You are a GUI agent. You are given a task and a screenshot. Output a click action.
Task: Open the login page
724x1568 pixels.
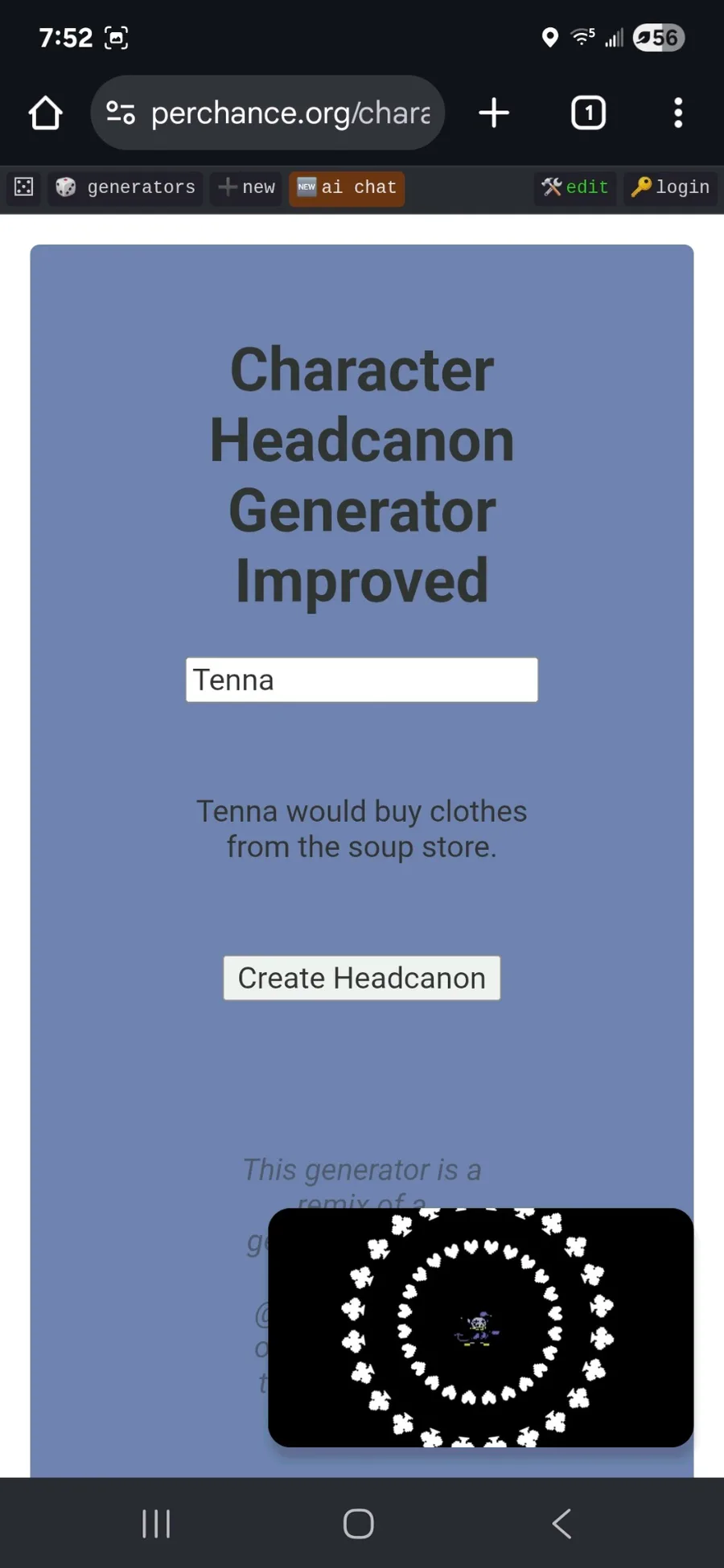tap(670, 187)
